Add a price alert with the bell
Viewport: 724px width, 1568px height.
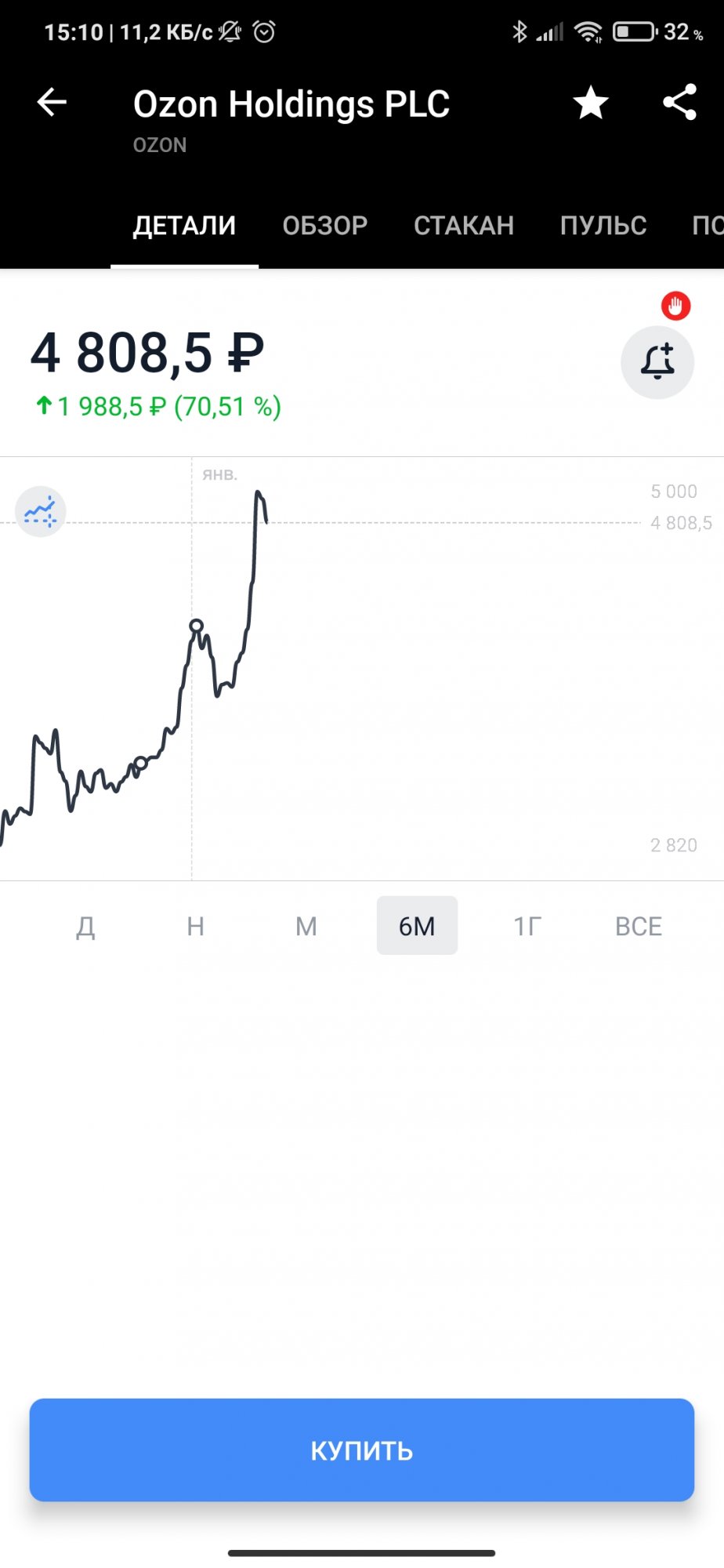point(657,362)
